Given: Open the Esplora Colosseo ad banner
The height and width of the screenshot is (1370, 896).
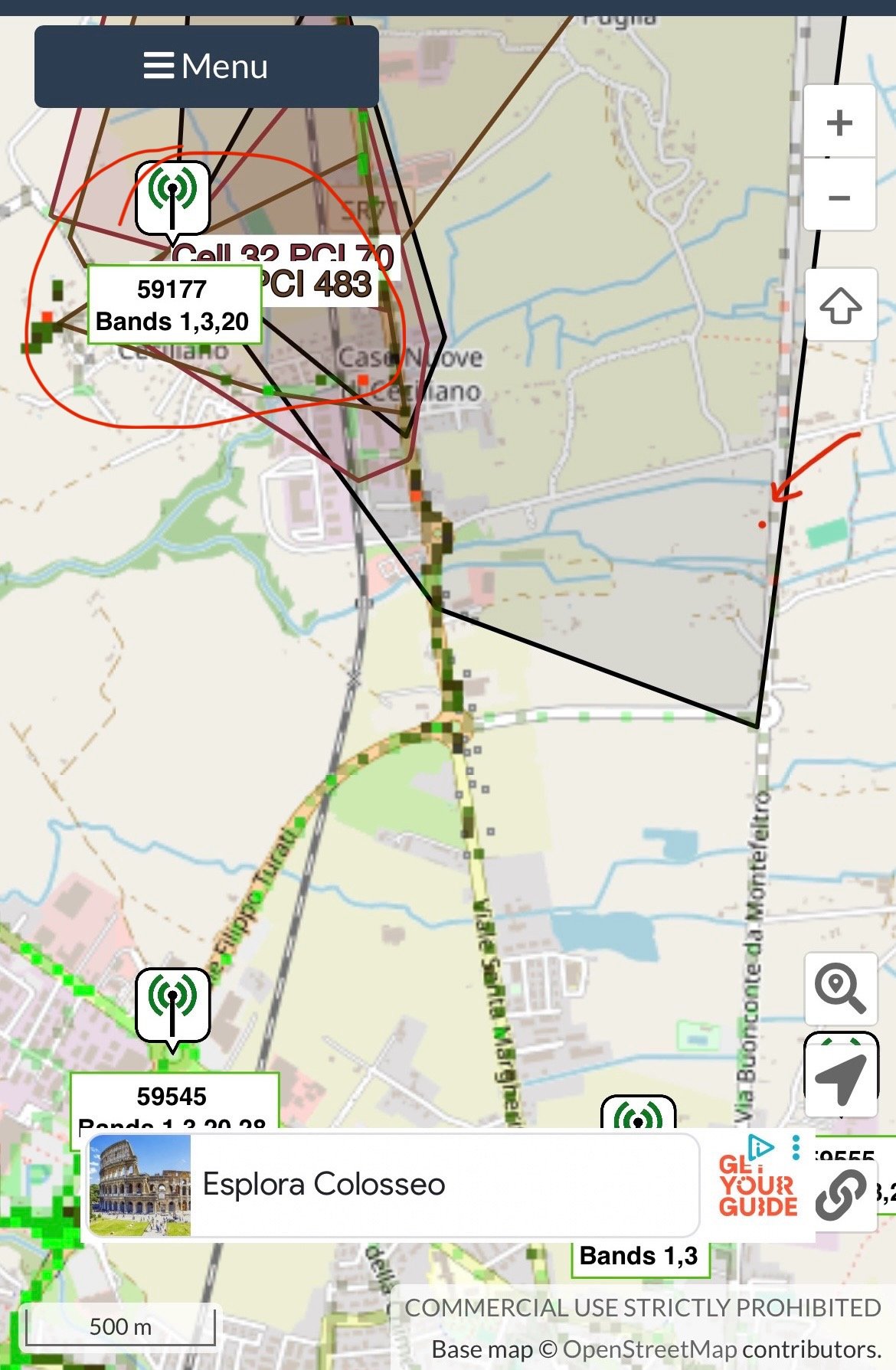Looking at the screenshot, I should tap(391, 1185).
